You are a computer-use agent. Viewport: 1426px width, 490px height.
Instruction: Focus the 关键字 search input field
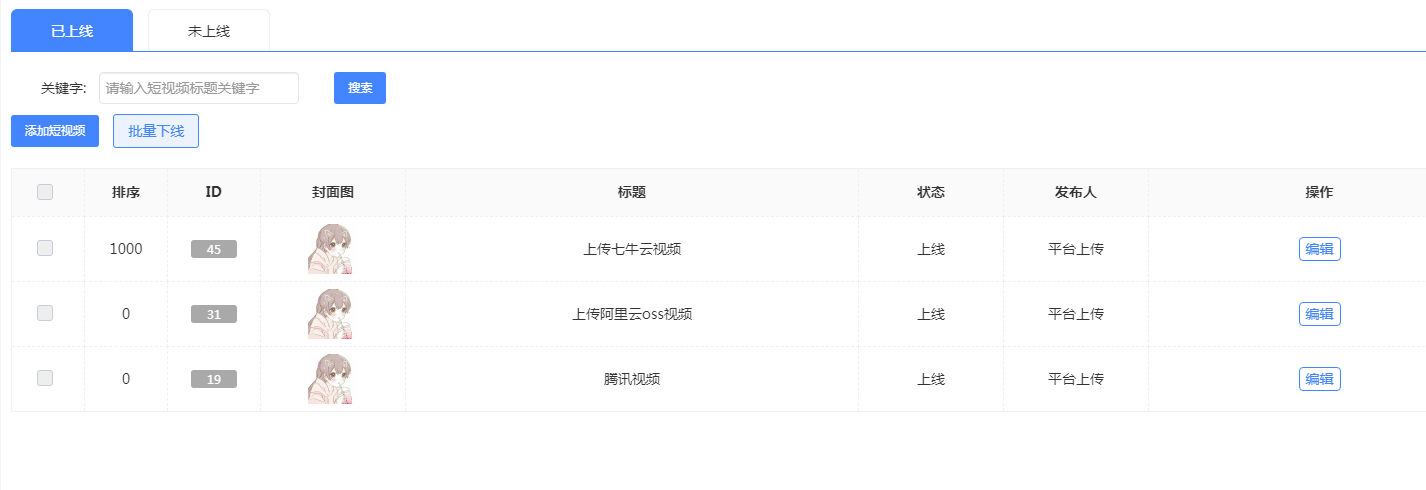point(199,88)
